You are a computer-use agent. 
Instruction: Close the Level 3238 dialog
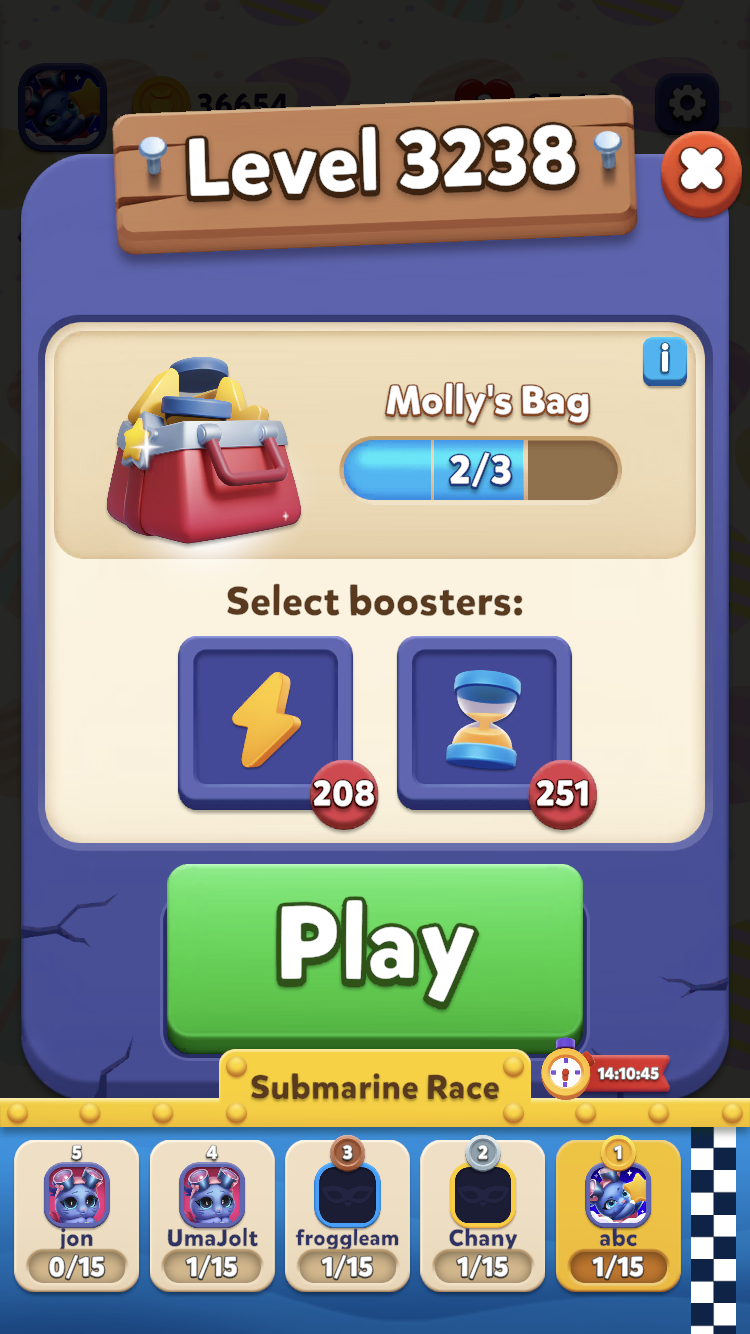tap(701, 173)
